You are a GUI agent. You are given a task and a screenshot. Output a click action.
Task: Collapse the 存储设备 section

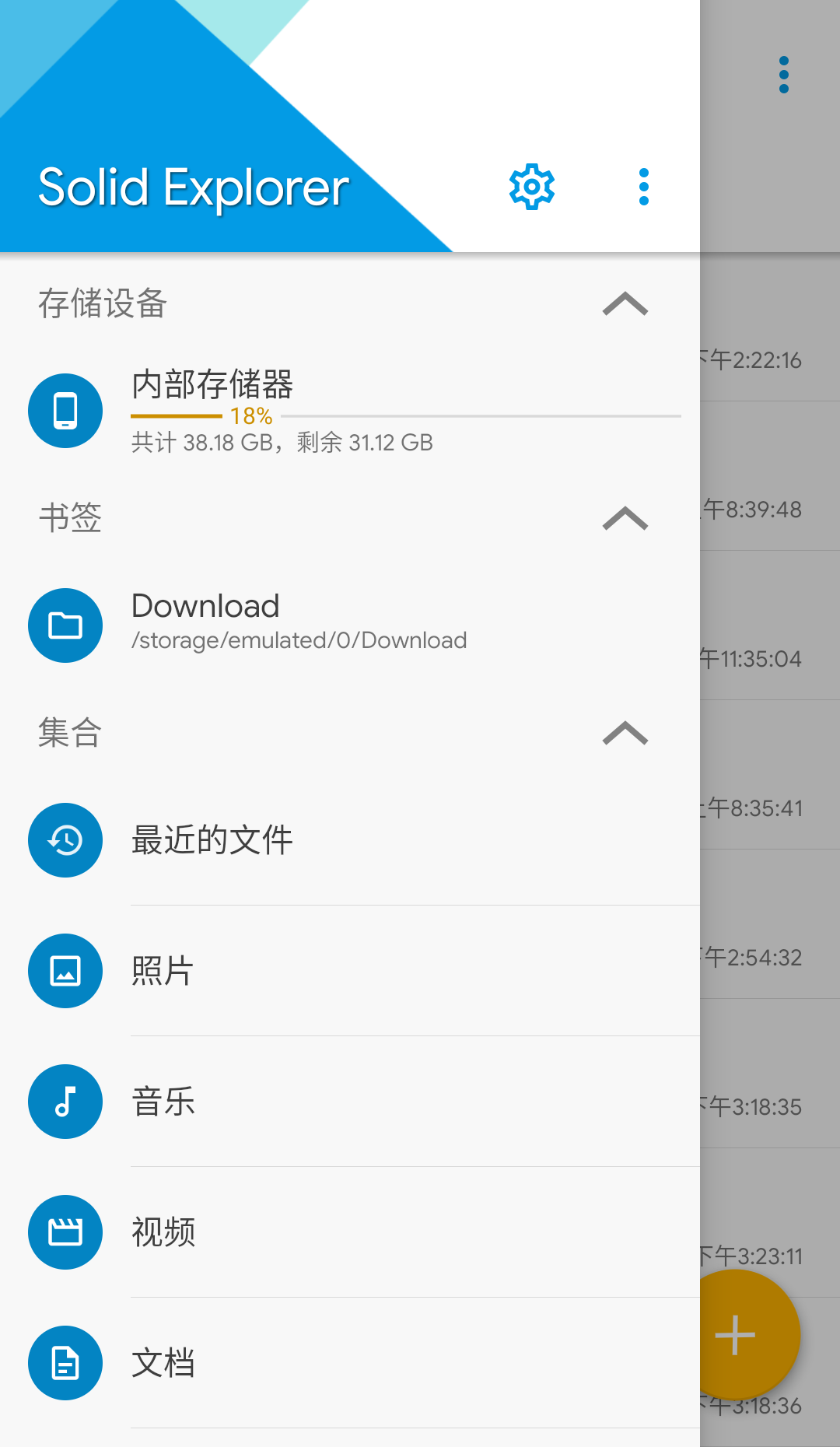[x=625, y=303]
